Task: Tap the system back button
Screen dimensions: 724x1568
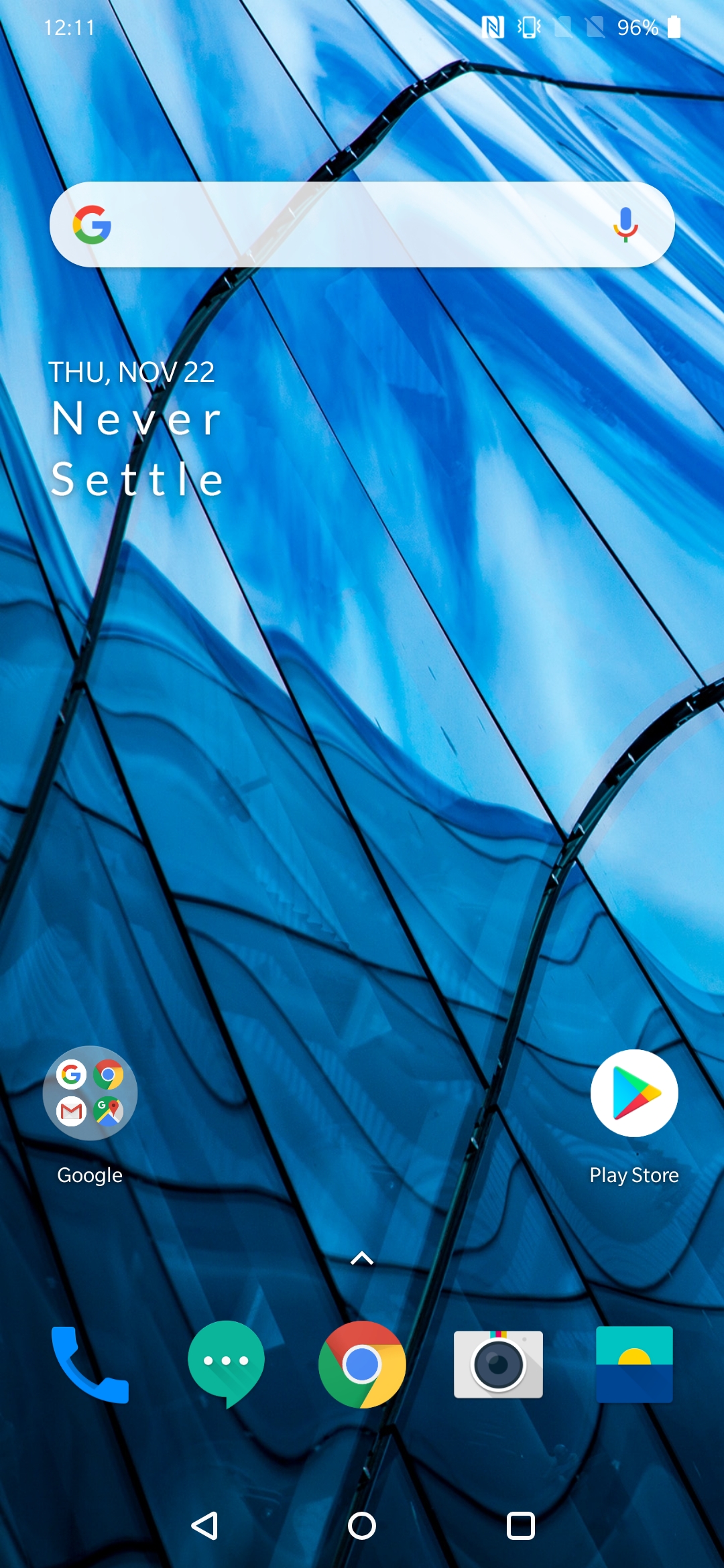Action: (x=204, y=1526)
